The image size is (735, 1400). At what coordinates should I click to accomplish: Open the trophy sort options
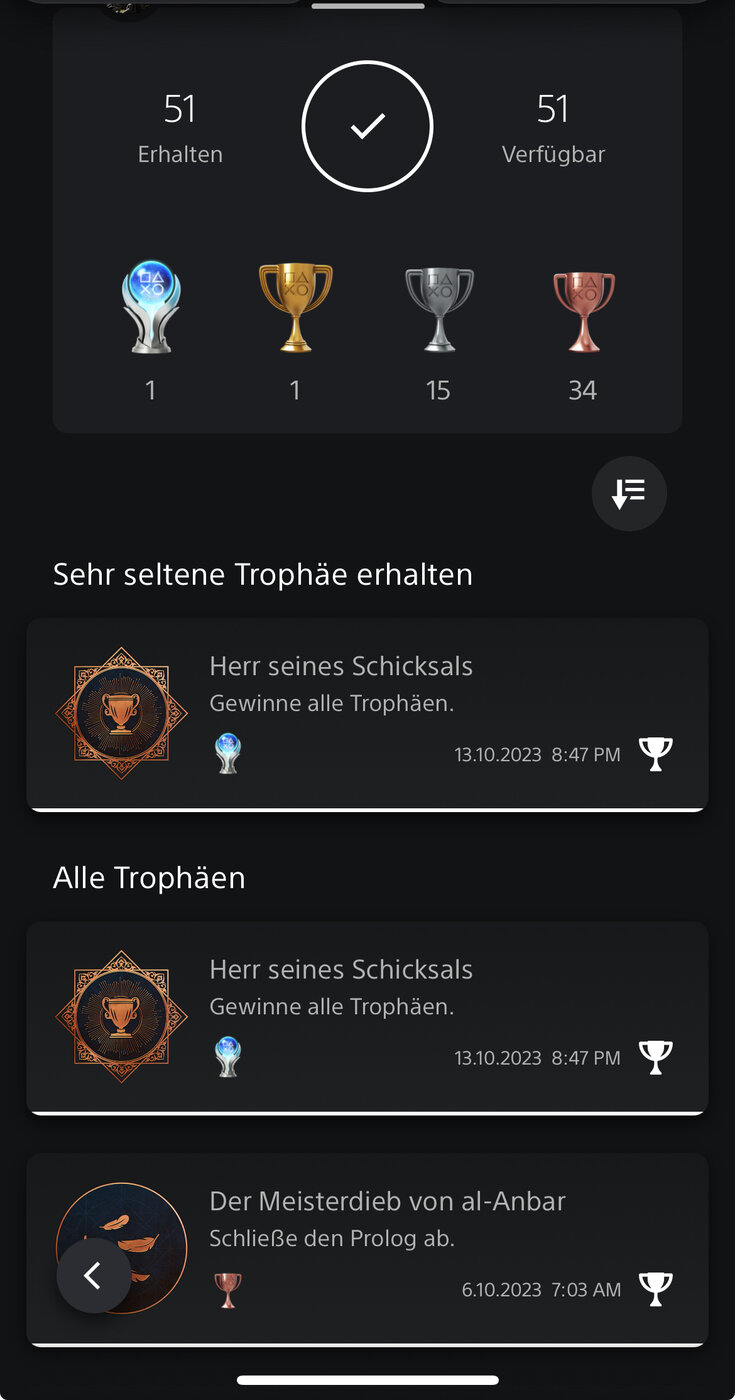pyautogui.click(x=629, y=493)
